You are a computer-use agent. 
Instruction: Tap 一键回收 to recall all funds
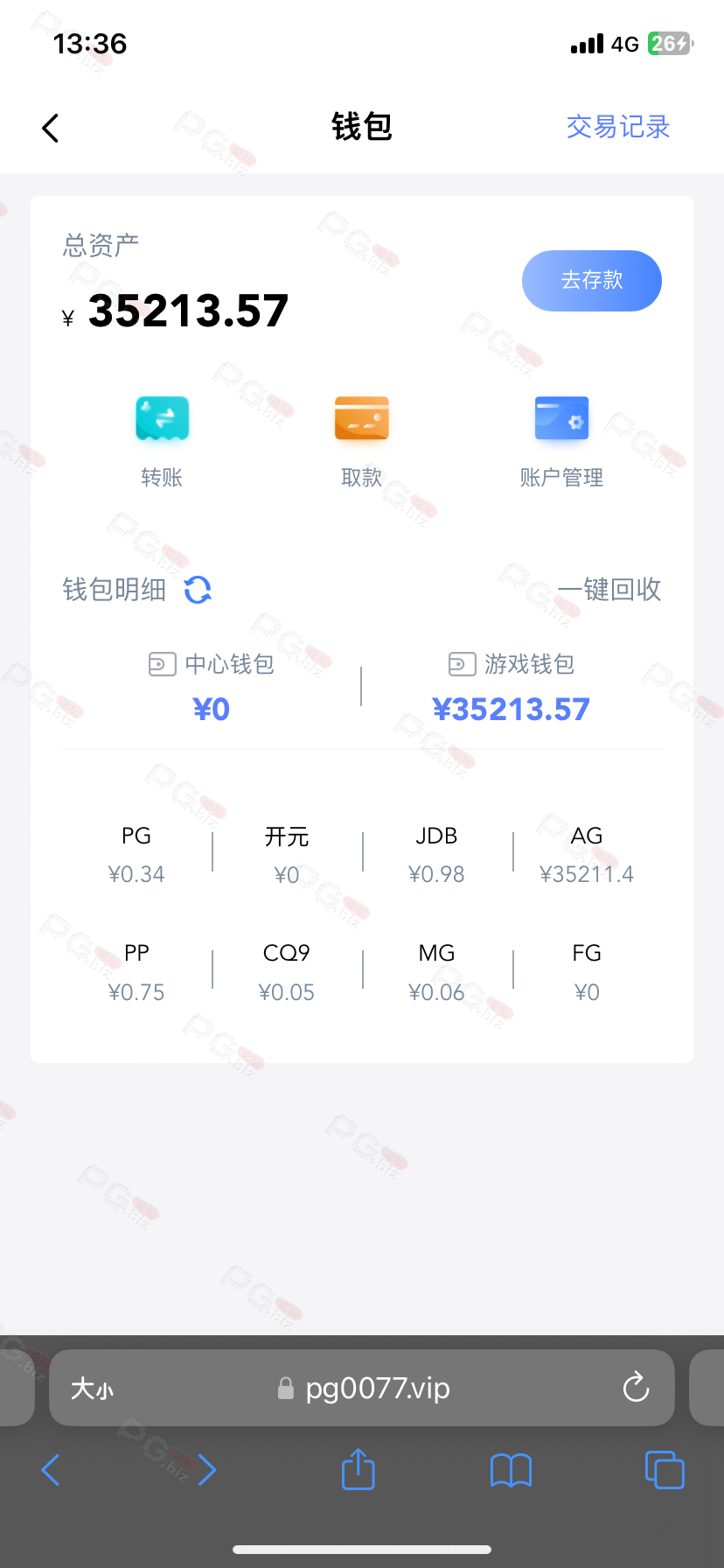609,590
